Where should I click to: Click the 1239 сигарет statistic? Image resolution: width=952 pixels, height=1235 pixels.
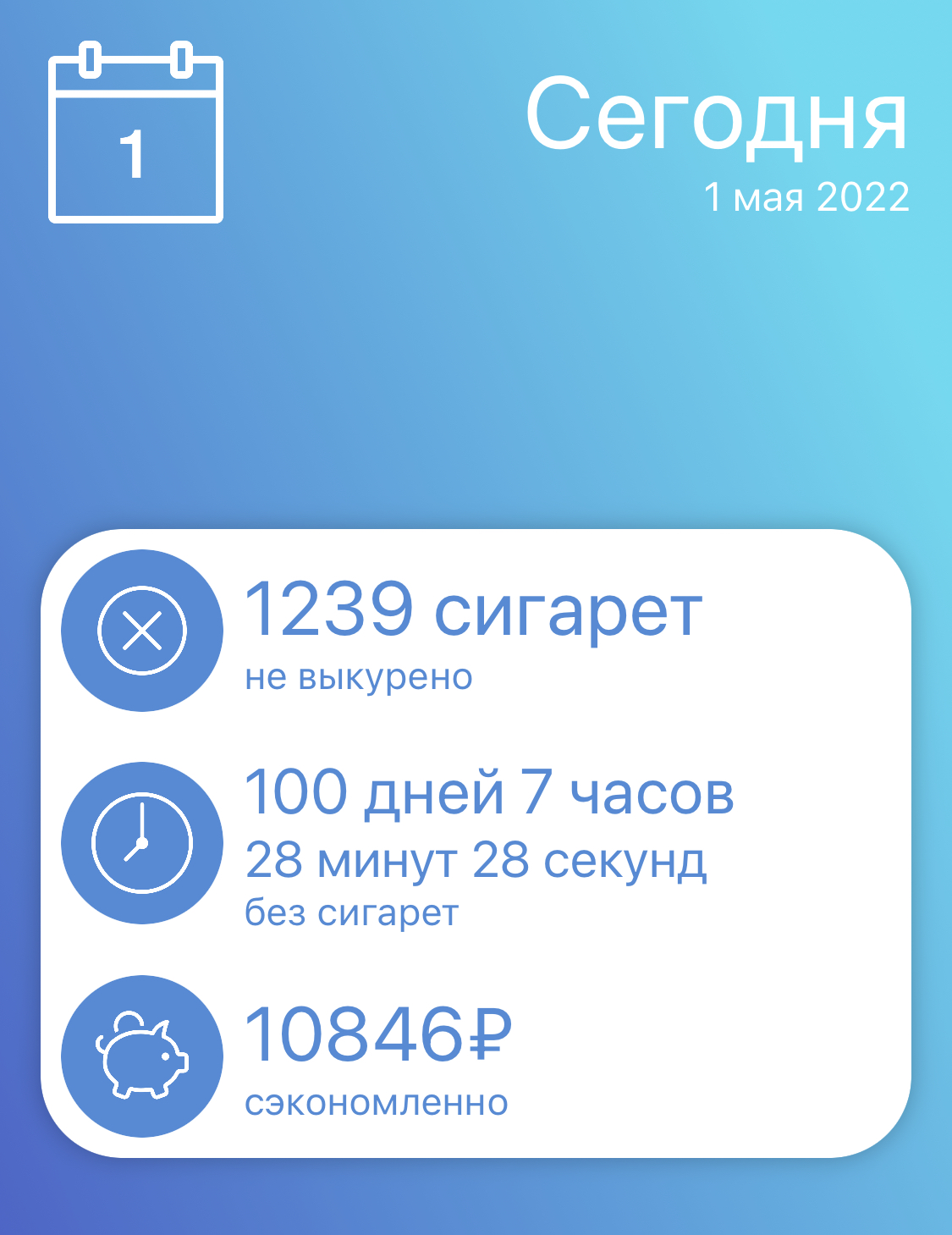[474, 611]
